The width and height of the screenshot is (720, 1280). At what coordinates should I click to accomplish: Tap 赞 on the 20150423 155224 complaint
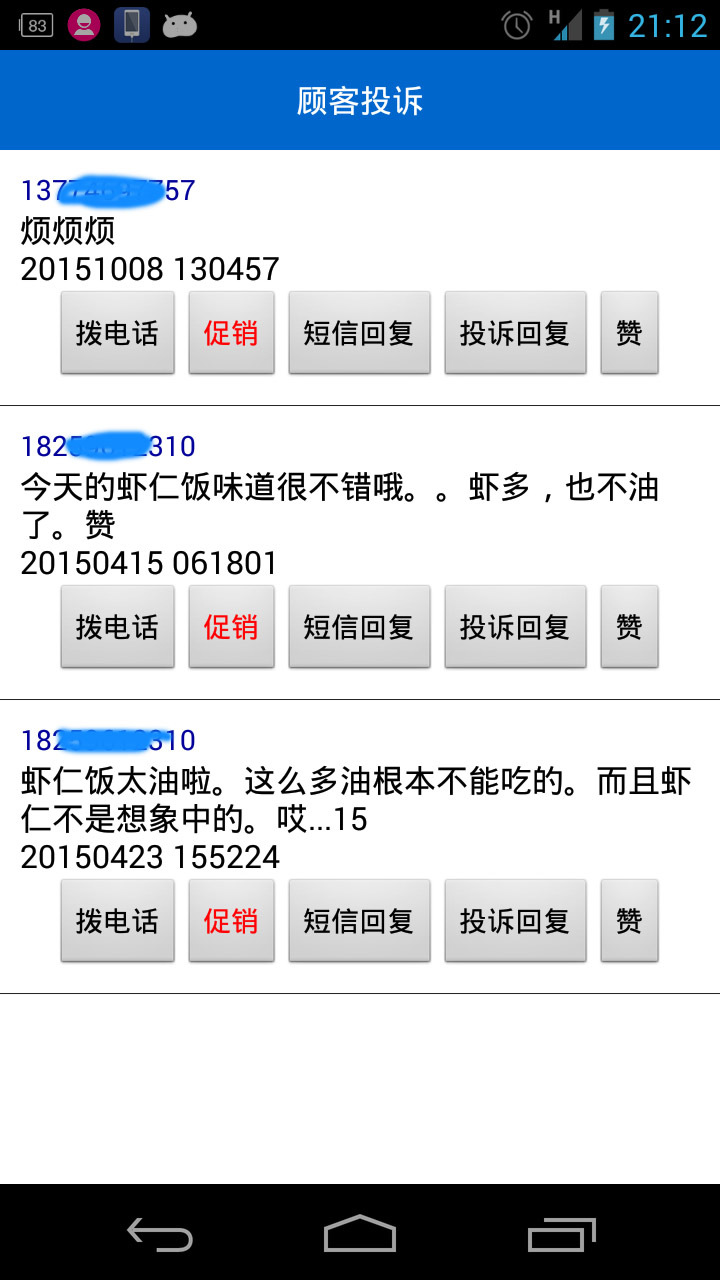pyautogui.click(x=629, y=921)
